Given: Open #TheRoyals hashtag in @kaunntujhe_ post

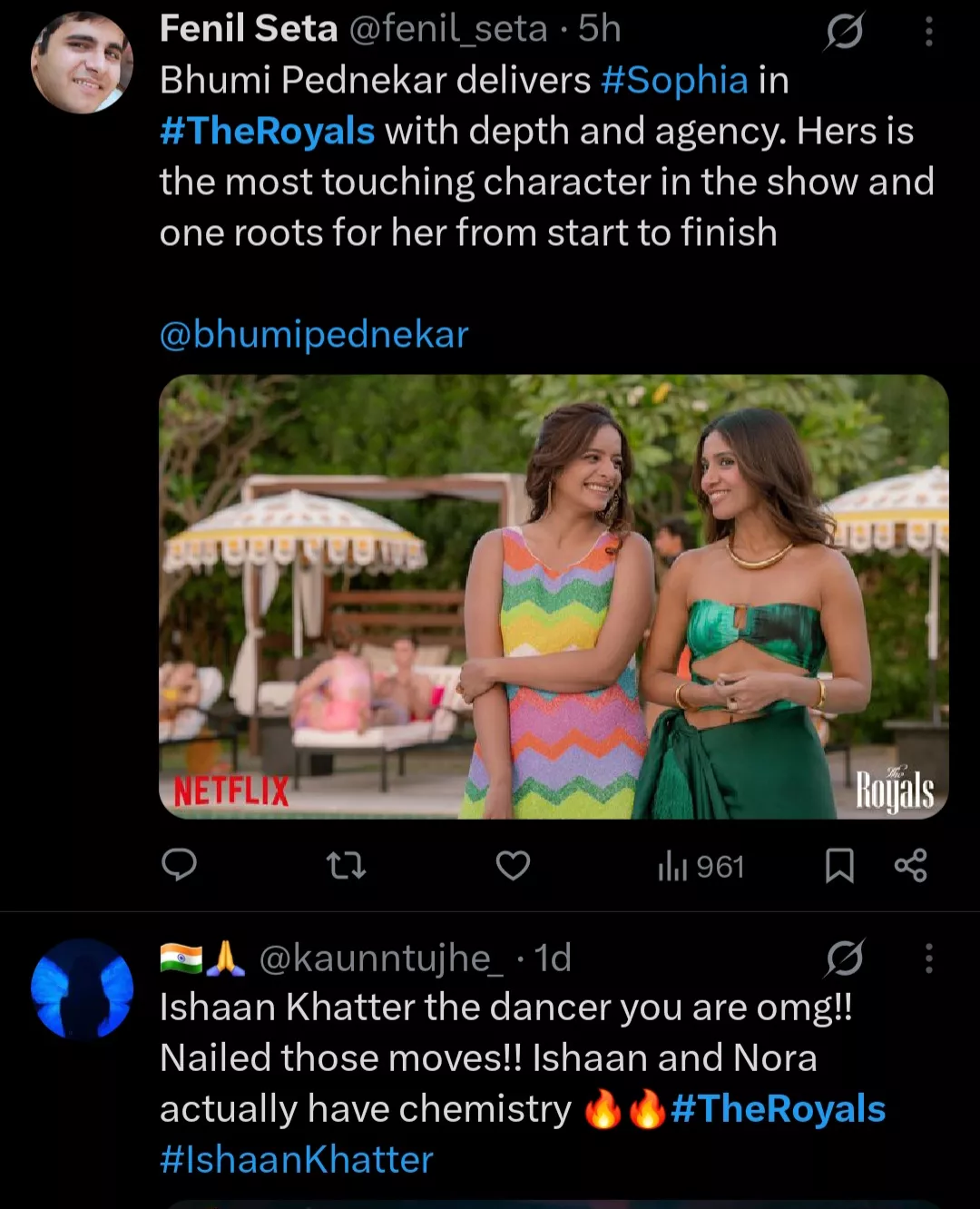Looking at the screenshot, I should pyautogui.click(x=778, y=1109).
